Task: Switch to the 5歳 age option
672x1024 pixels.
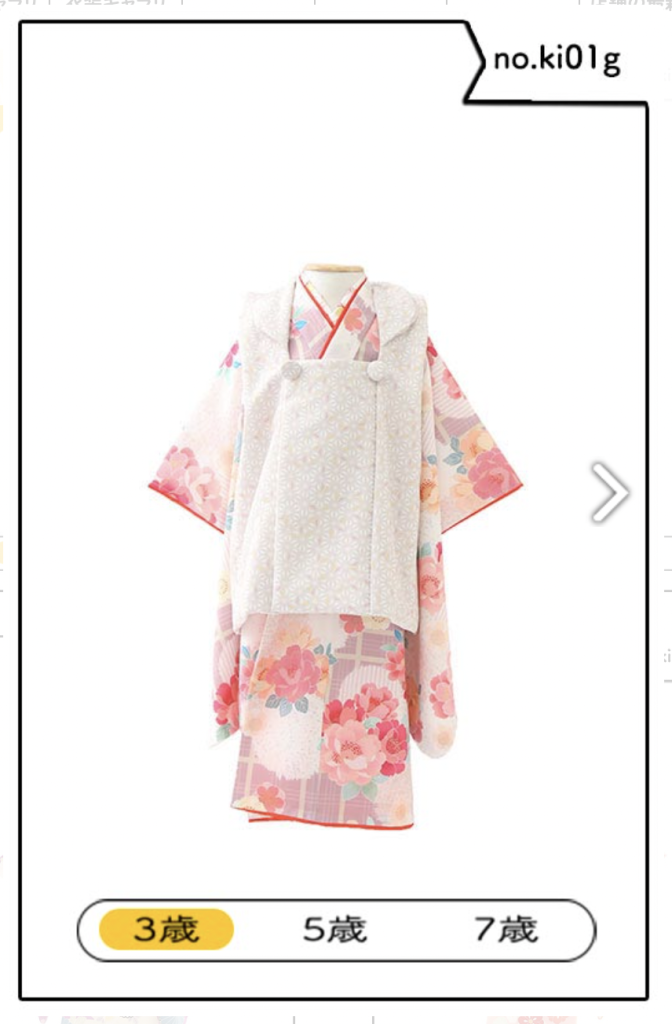Action: tap(335, 930)
